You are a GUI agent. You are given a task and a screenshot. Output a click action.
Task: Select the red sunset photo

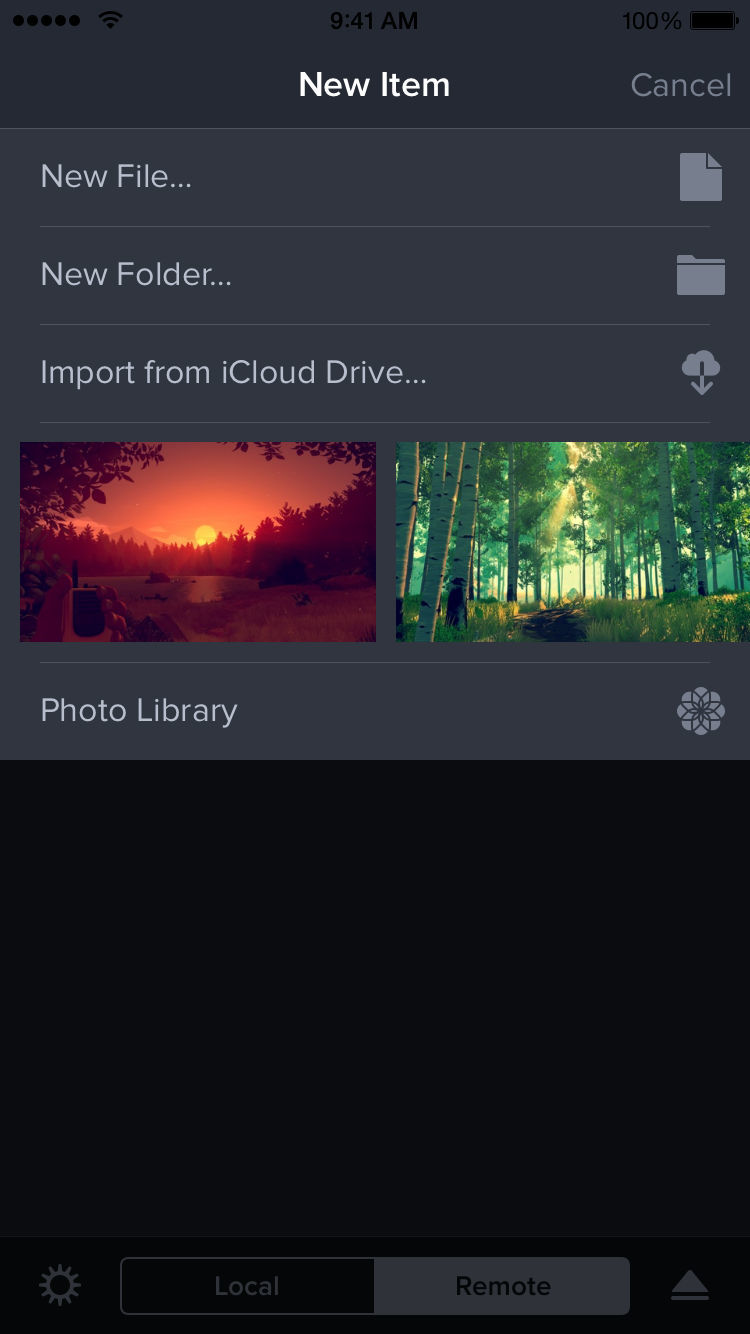198,542
